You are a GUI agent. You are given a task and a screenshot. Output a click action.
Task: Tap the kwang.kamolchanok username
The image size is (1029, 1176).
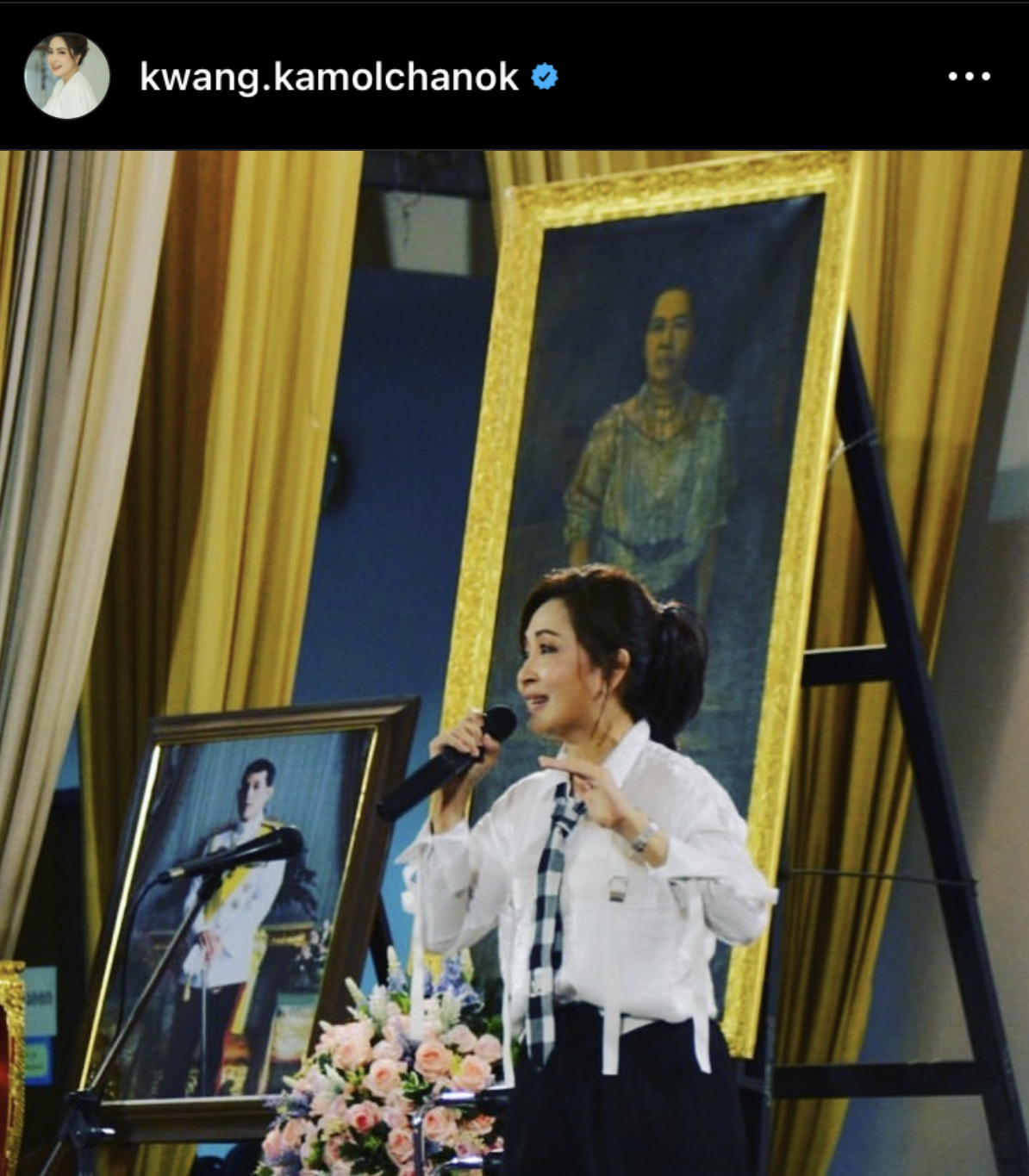tap(329, 78)
